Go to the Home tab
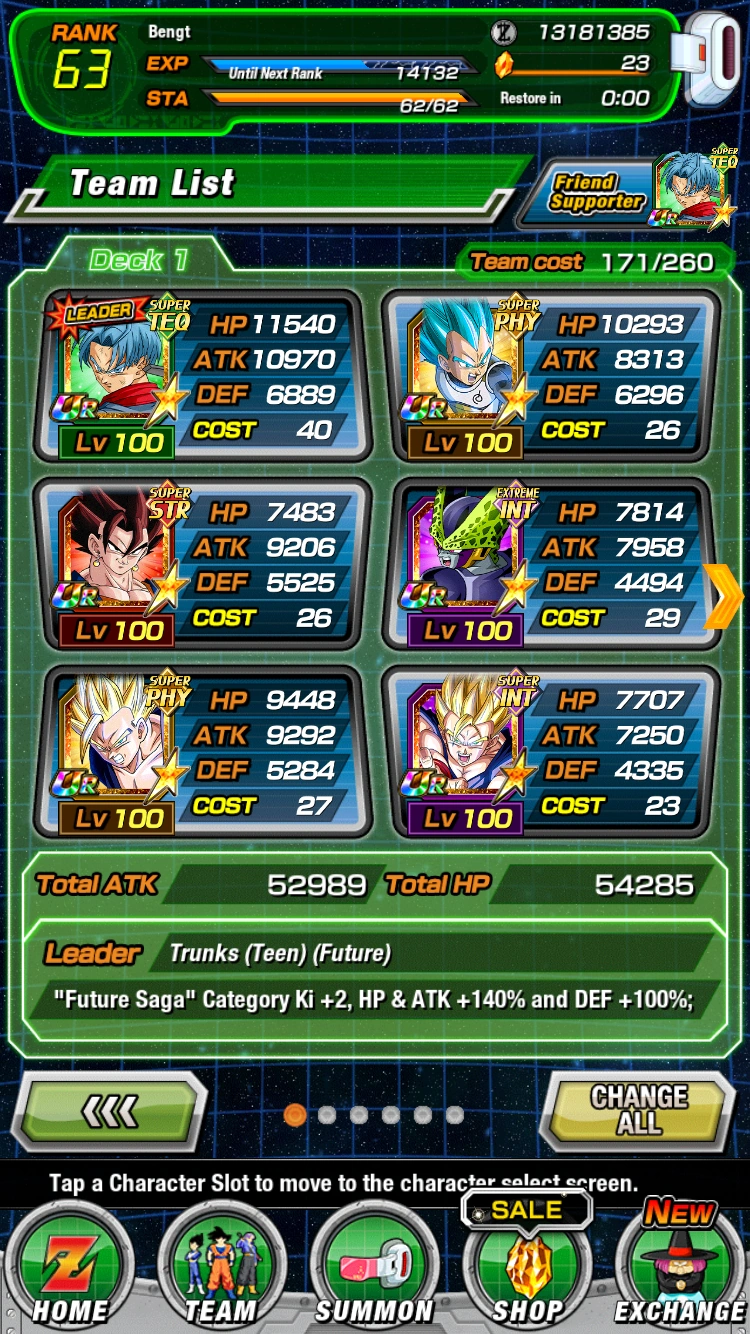This screenshot has height=1334, width=750. [x=70, y=1267]
